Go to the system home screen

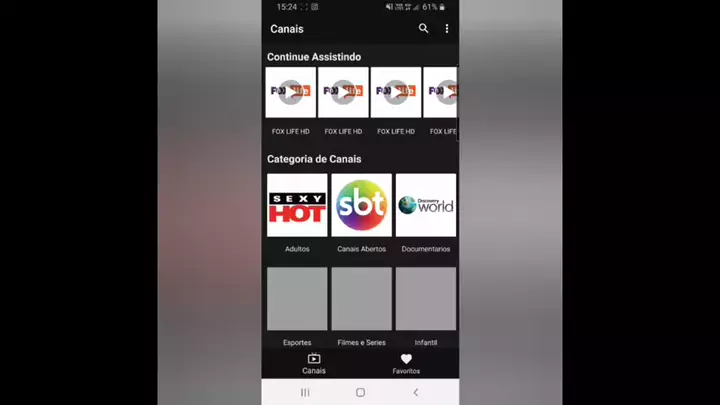coord(360,393)
